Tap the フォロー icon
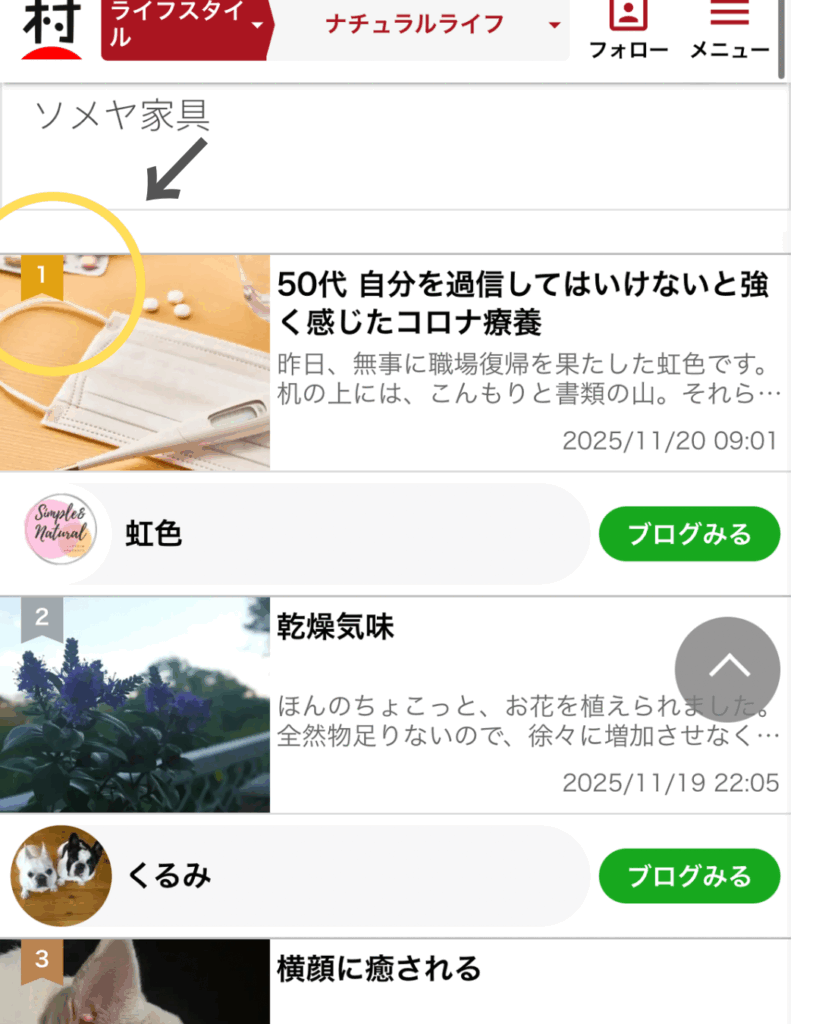 pyautogui.click(x=628, y=30)
